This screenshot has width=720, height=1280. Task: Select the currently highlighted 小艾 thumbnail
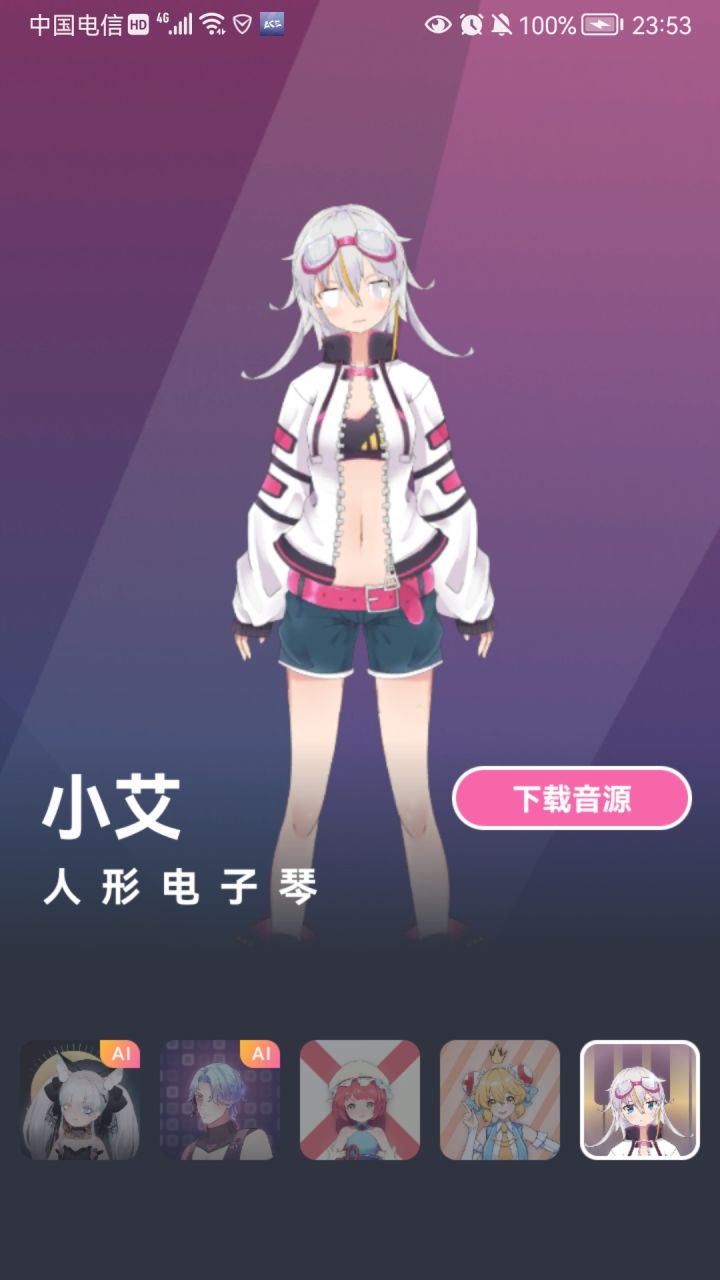click(640, 1102)
